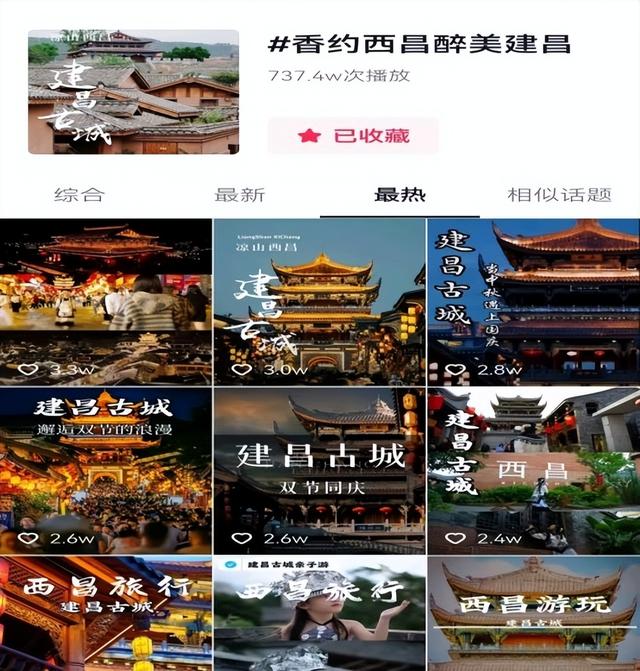Play the video with 2.4w likes
The width and height of the screenshot is (640, 671).
[533, 470]
